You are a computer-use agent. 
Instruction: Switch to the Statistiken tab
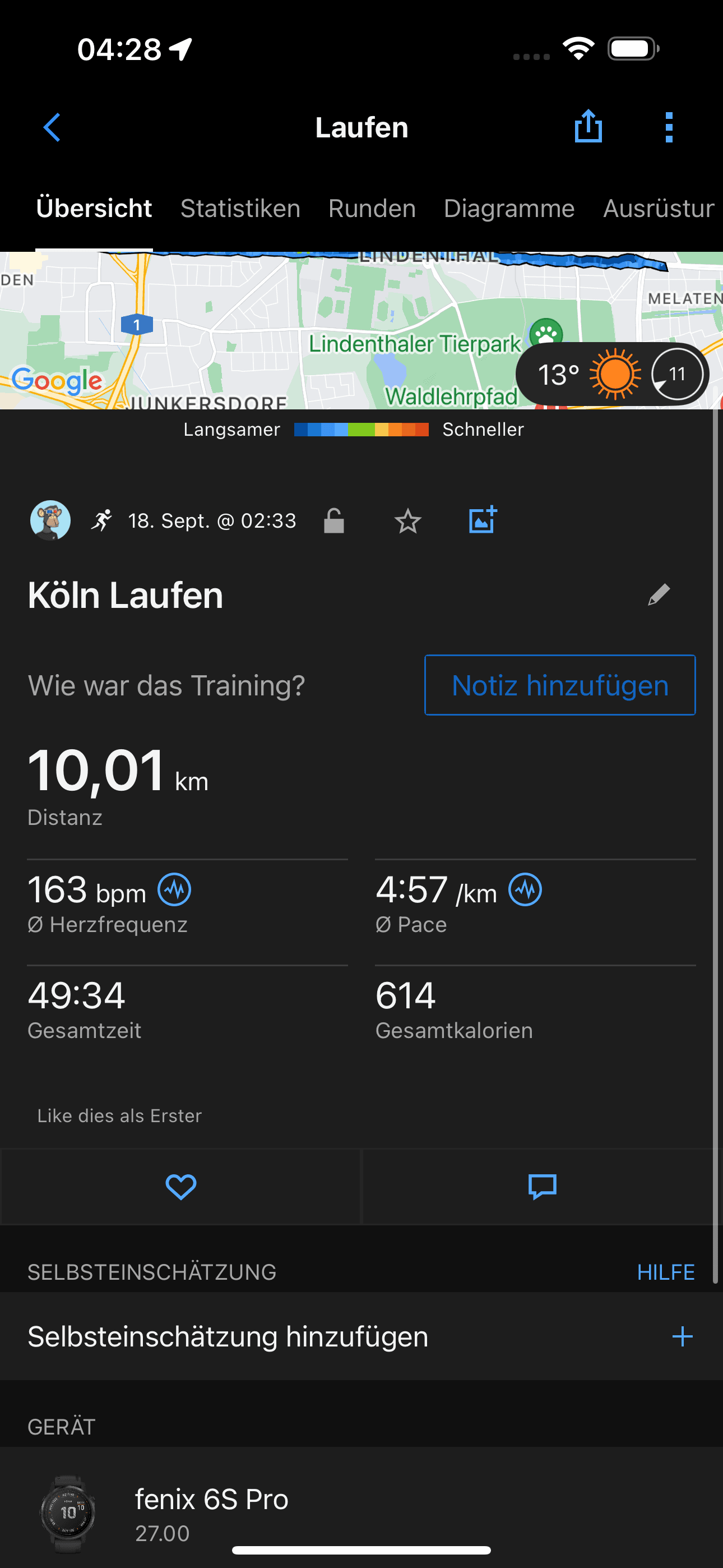pyautogui.click(x=240, y=209)
